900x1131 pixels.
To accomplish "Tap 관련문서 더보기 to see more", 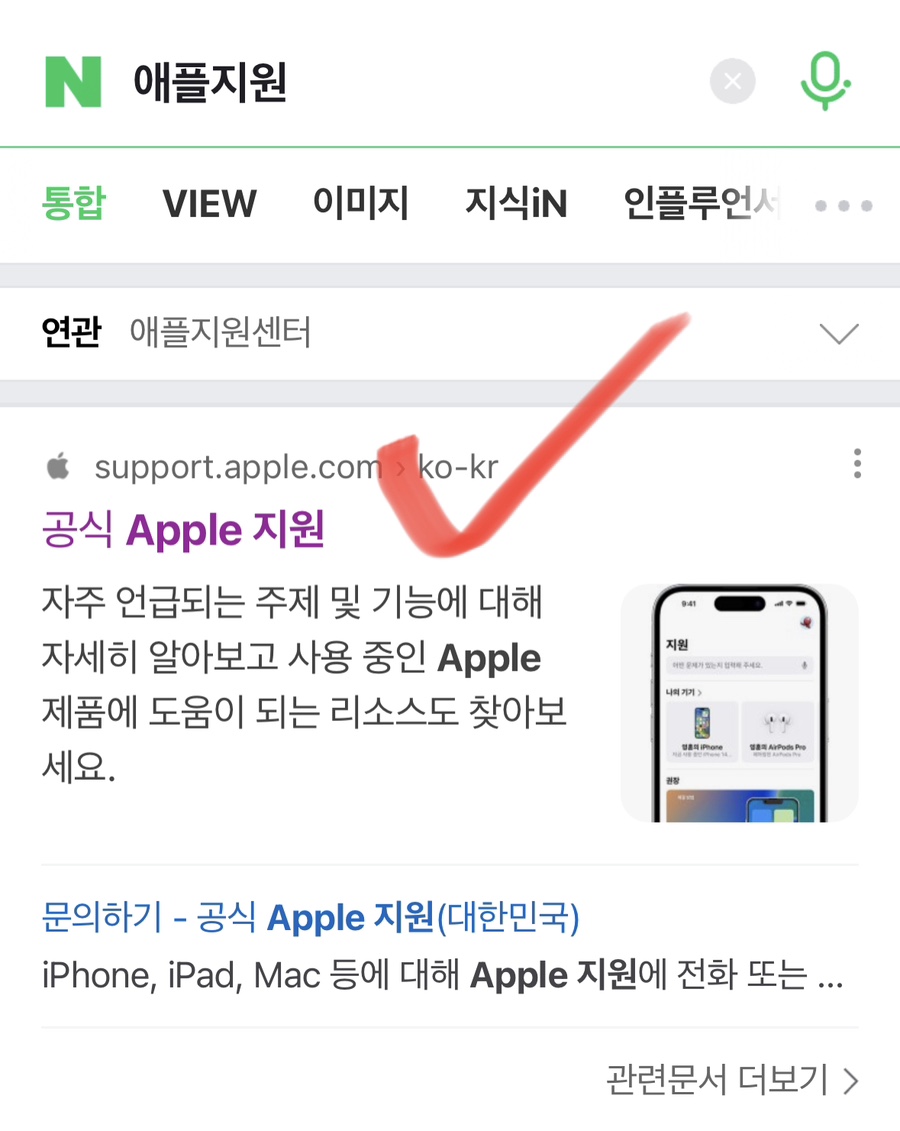I will point(732,1080).
